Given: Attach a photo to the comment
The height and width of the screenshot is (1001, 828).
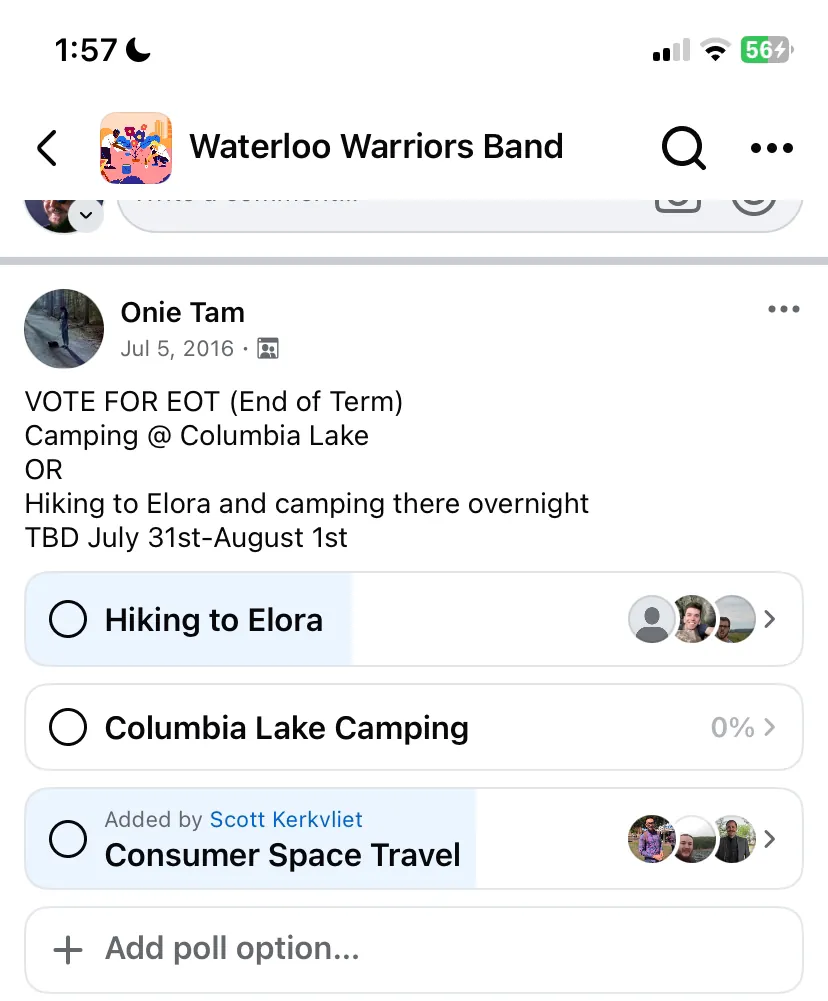Looking at the screenshot, I should pos(677,197).
